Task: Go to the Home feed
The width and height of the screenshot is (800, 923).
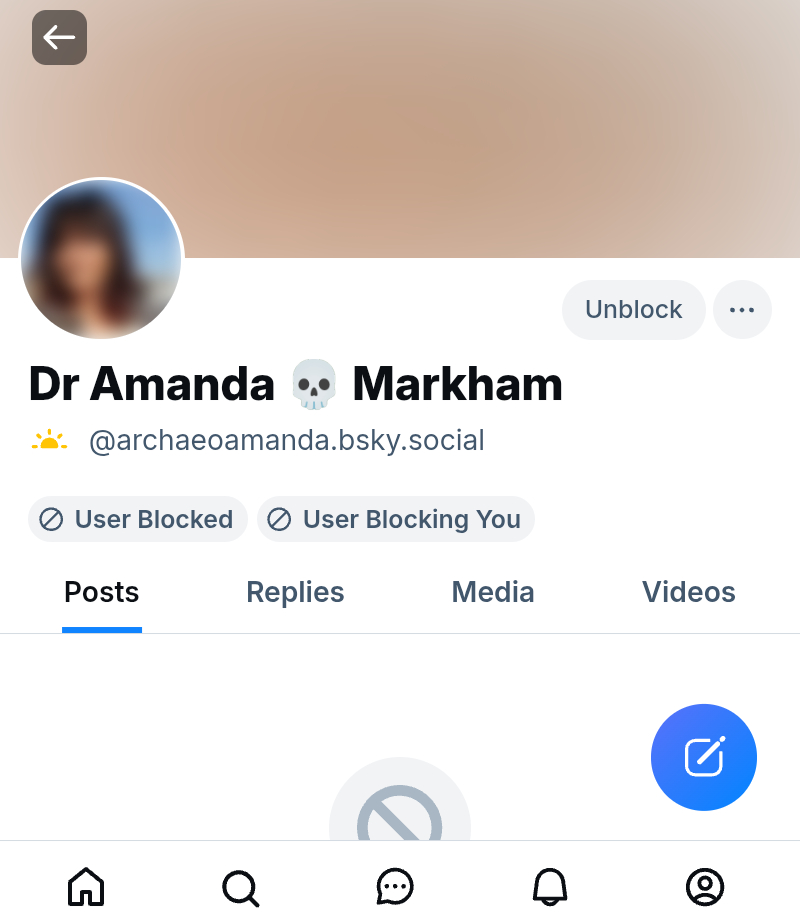Action: (x=86, y=886)
